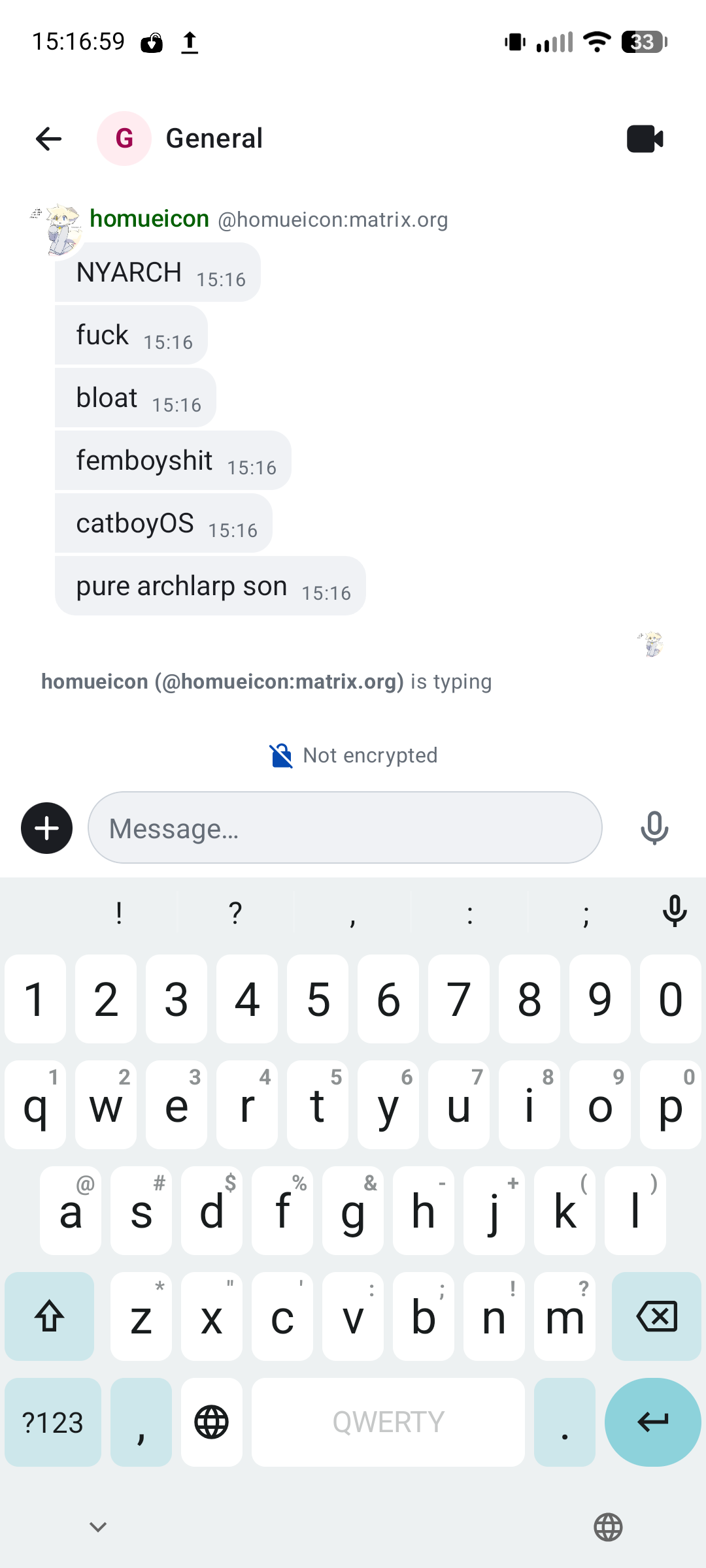Tap the keyboard return key

(653, 1422)
